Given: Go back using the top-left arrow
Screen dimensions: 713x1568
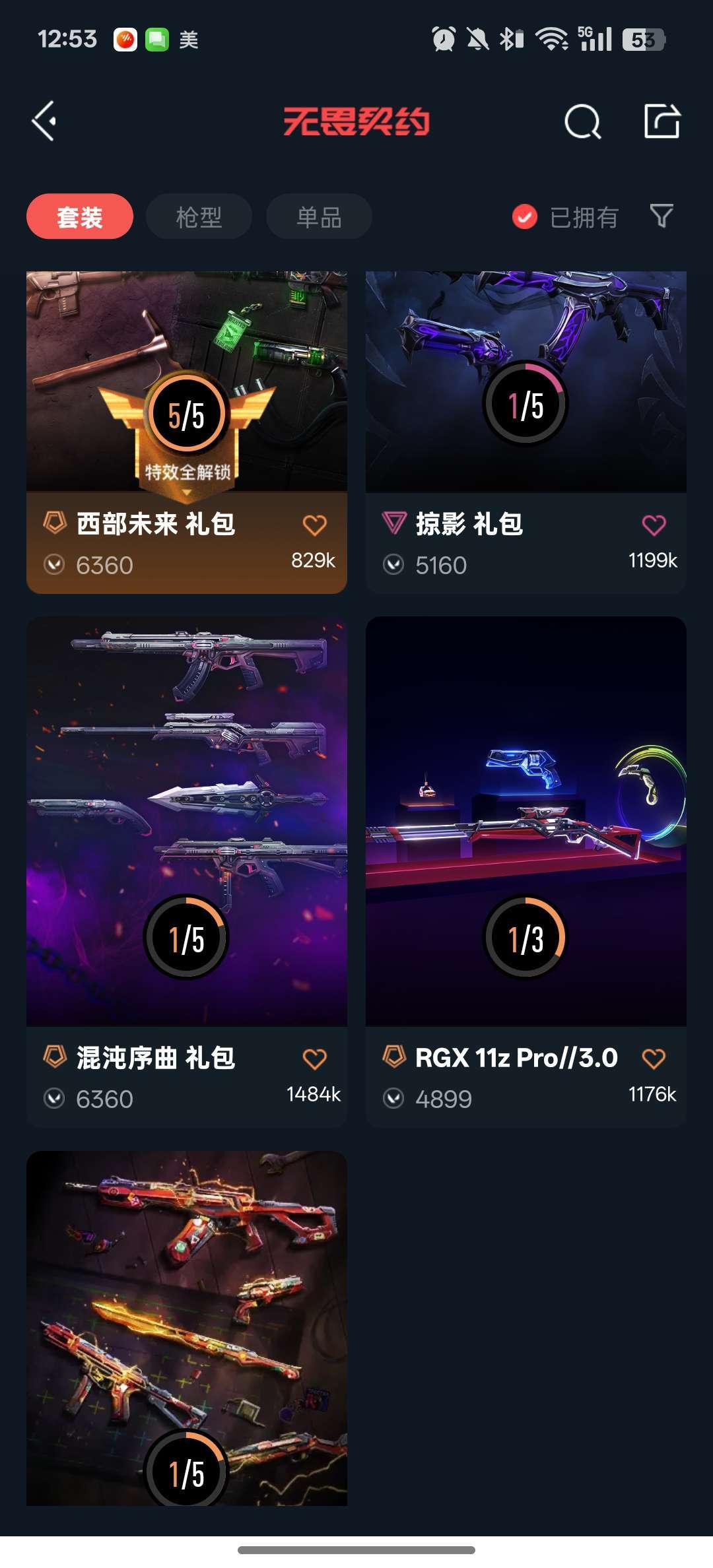Looking at the screenshot, I should (x=44, y=121).
